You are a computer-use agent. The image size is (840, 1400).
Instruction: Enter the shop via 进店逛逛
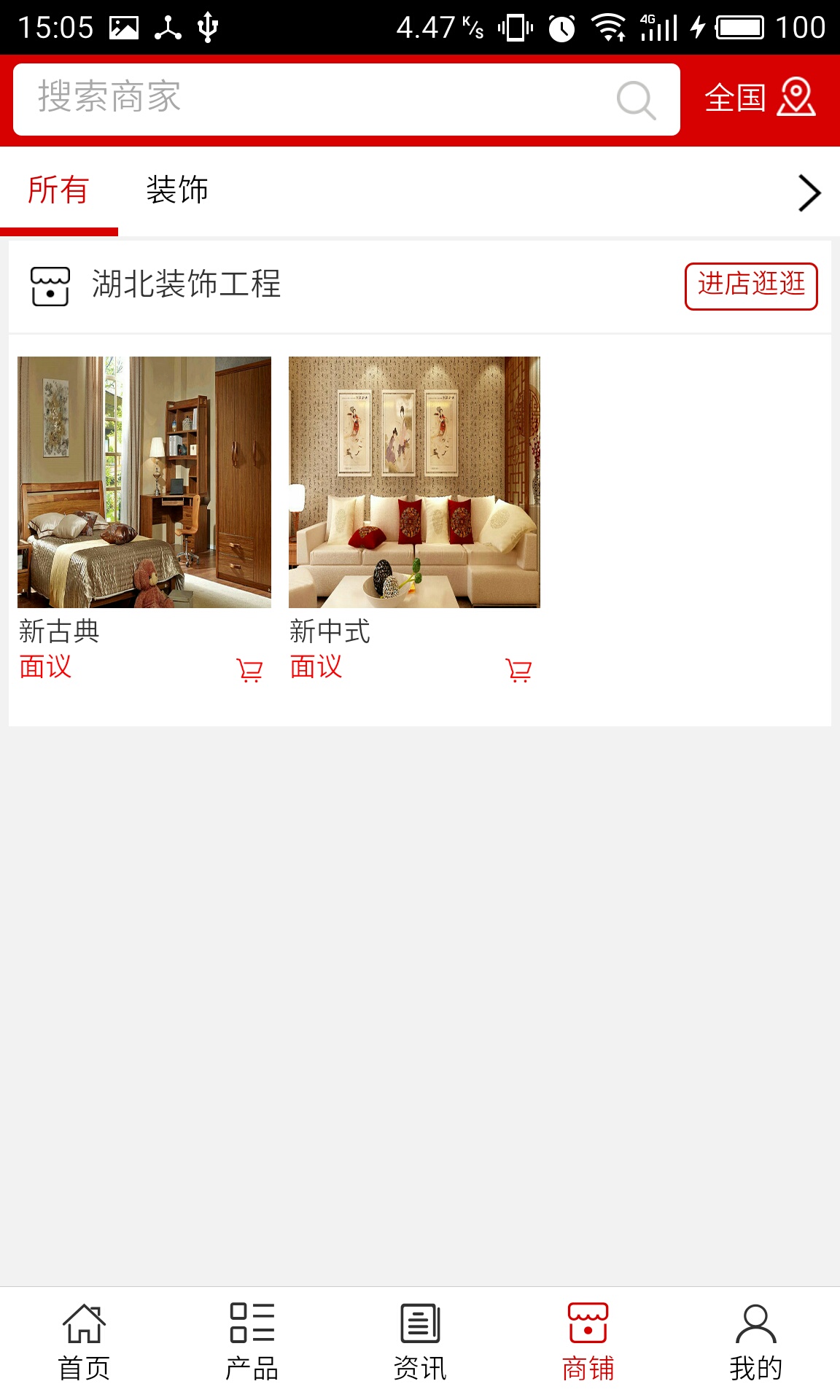click(750, 286)
